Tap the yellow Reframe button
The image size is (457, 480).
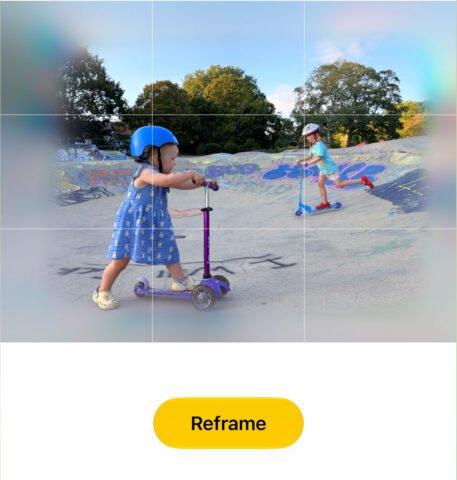(x=228, y=423)
